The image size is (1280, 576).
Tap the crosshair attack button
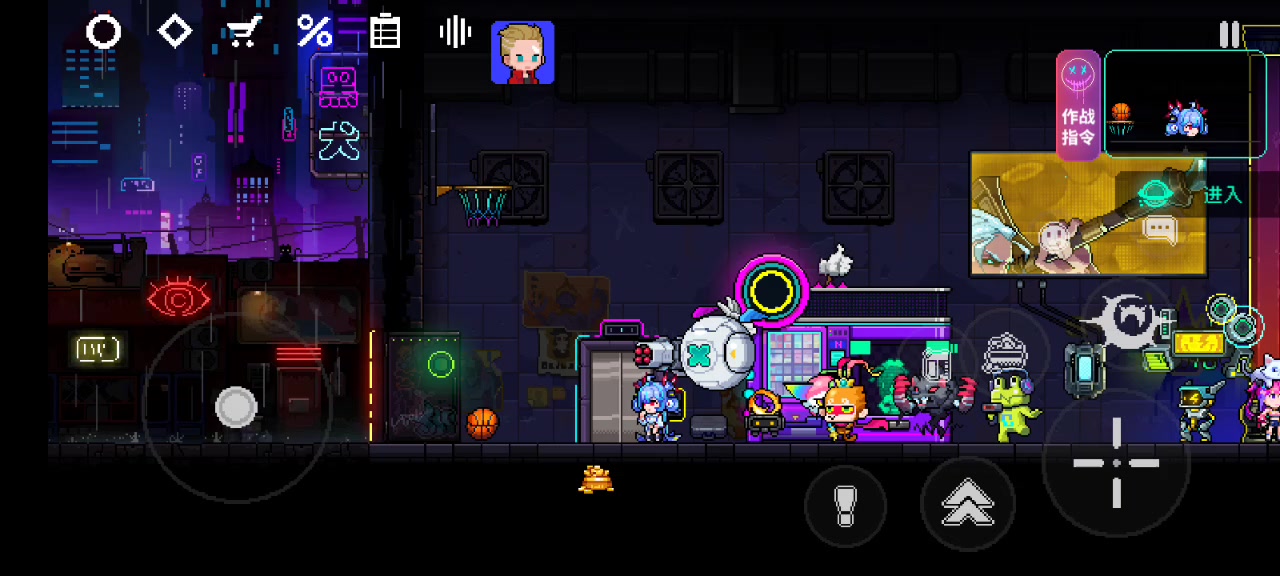click(x=1116, y=463)
